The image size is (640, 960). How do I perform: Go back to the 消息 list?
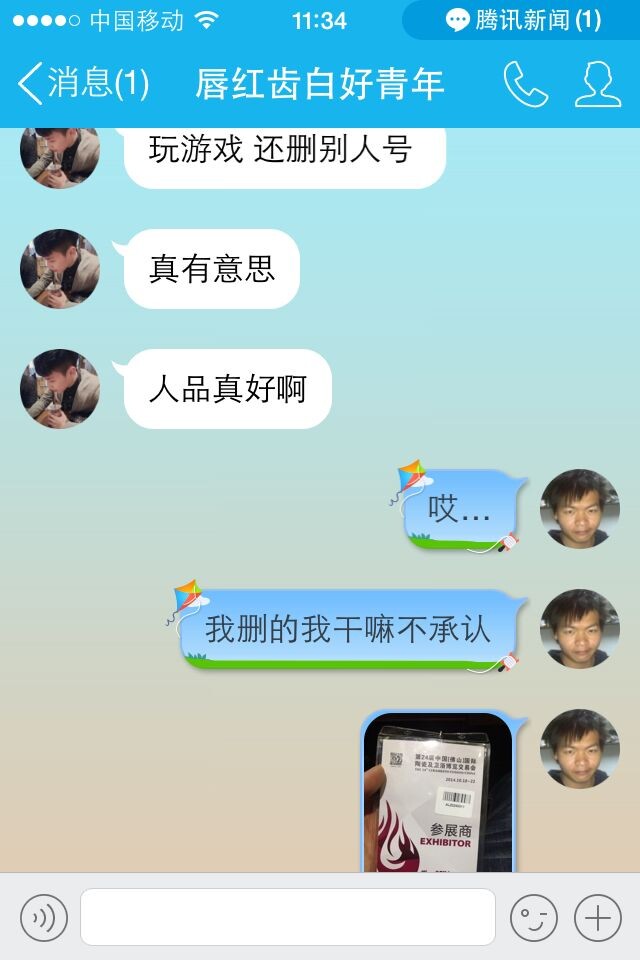click(x=82, y=84)
